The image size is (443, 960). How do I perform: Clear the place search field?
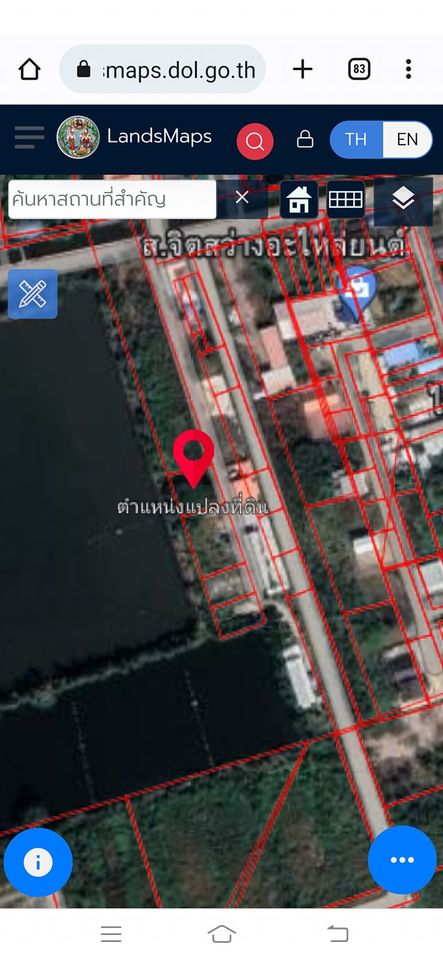(242, 198)
